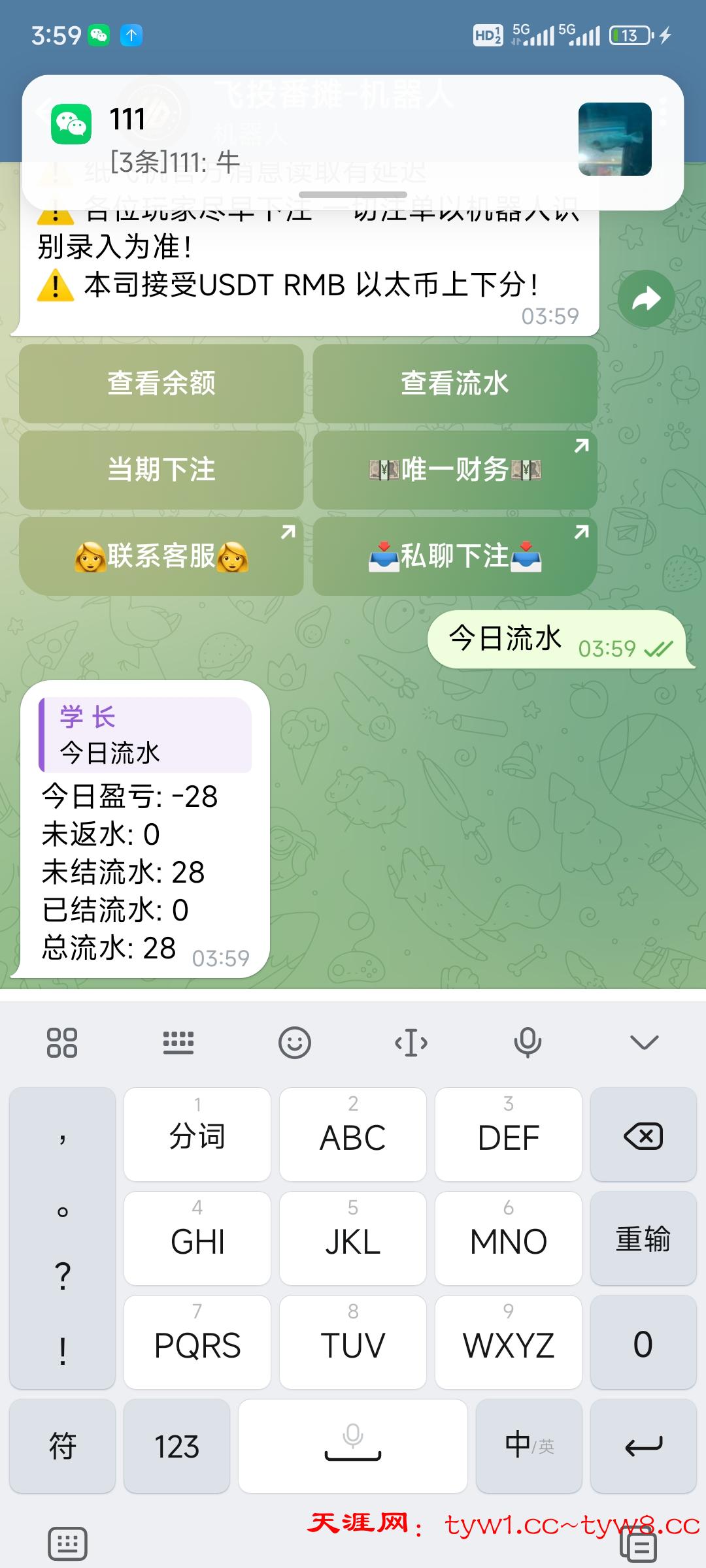Open the 唯一财务 link button
Viewport: 706px width, 1568px height.
tap(454, 470)
